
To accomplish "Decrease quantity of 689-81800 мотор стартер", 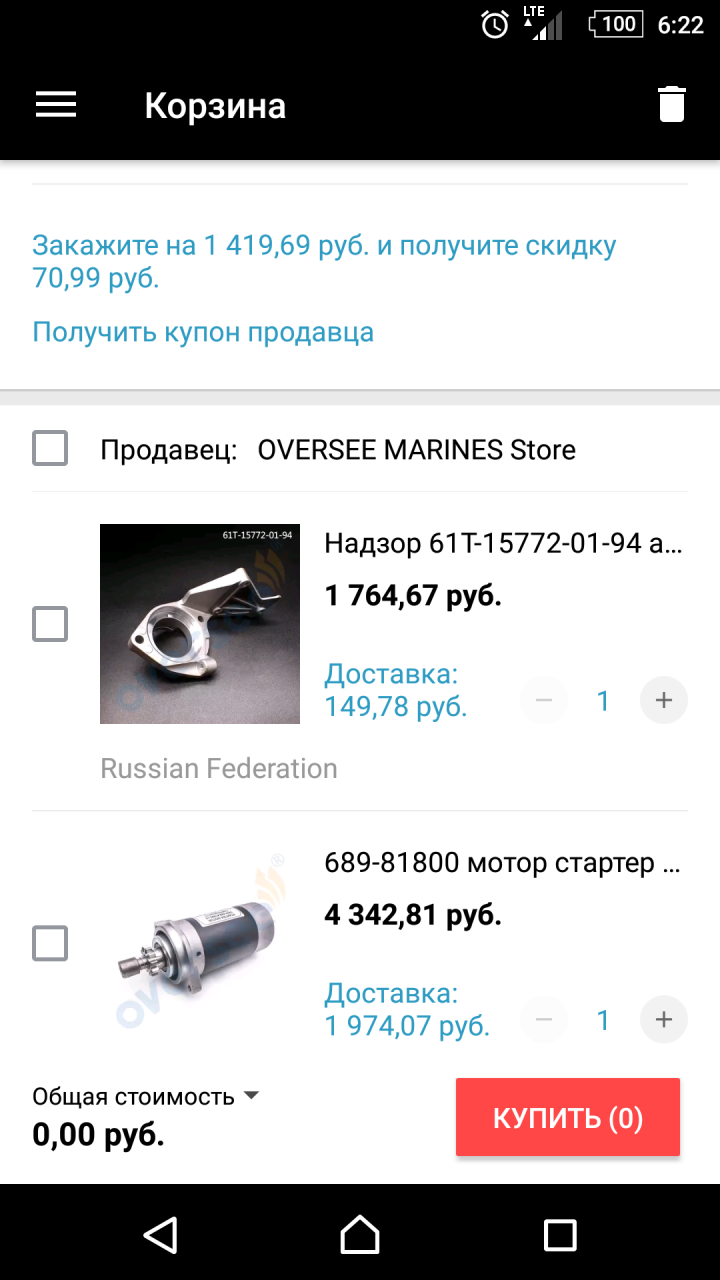I will coord(544,1019).
